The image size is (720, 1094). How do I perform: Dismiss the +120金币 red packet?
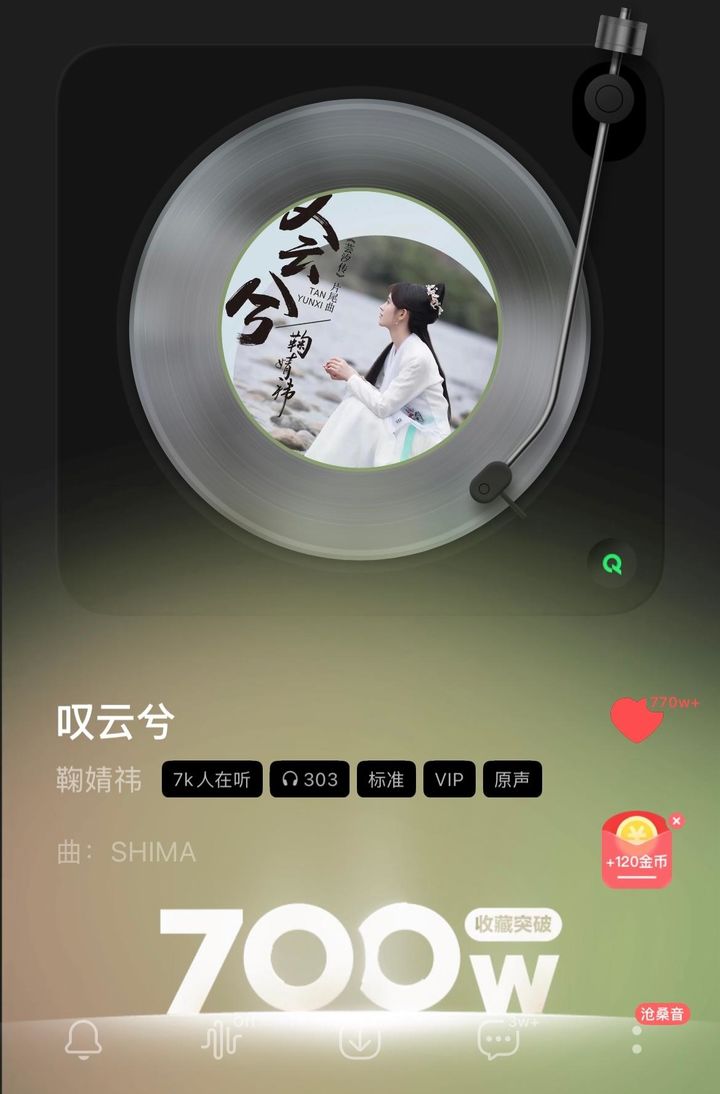point(677,820)
